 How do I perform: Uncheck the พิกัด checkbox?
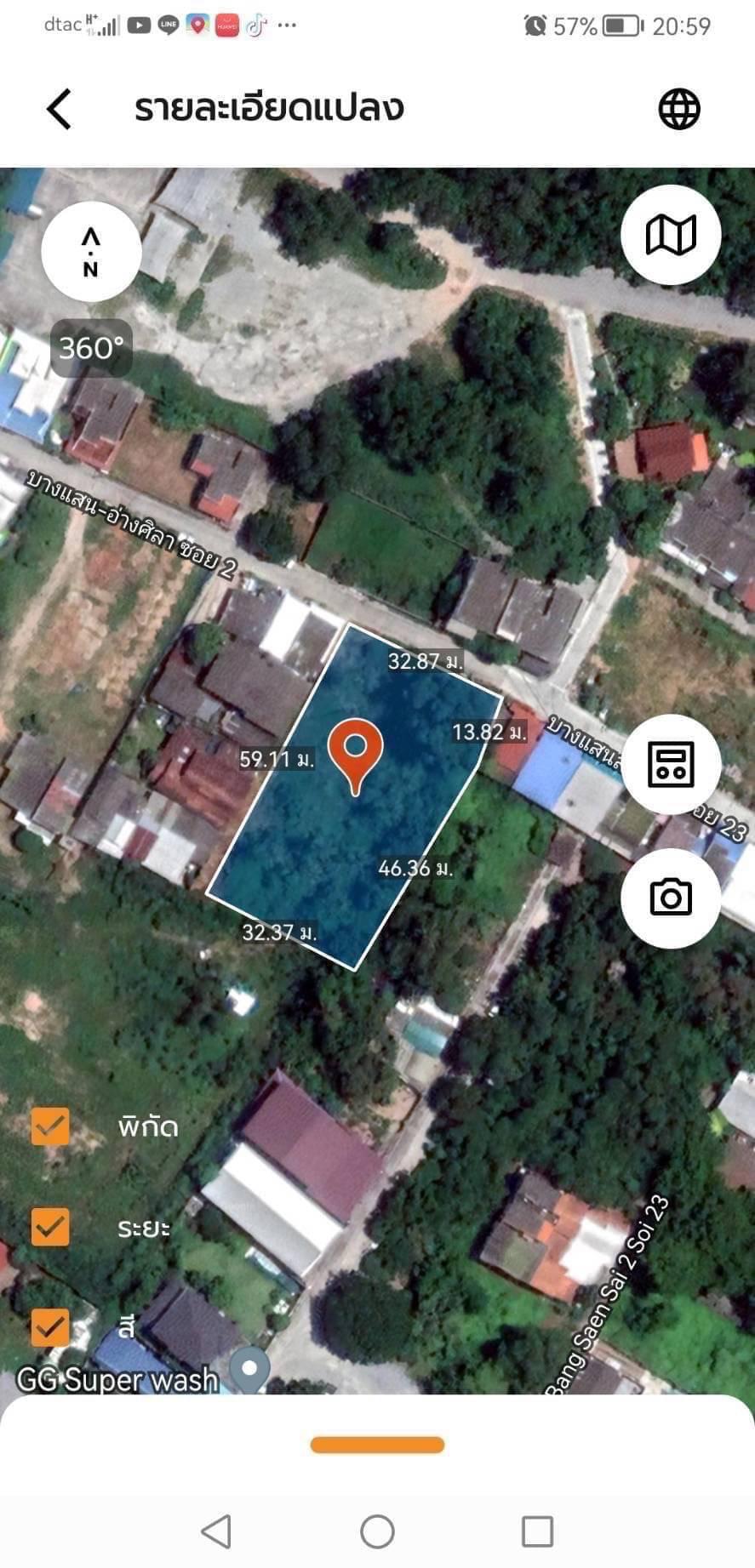(x=50, y=1126)
